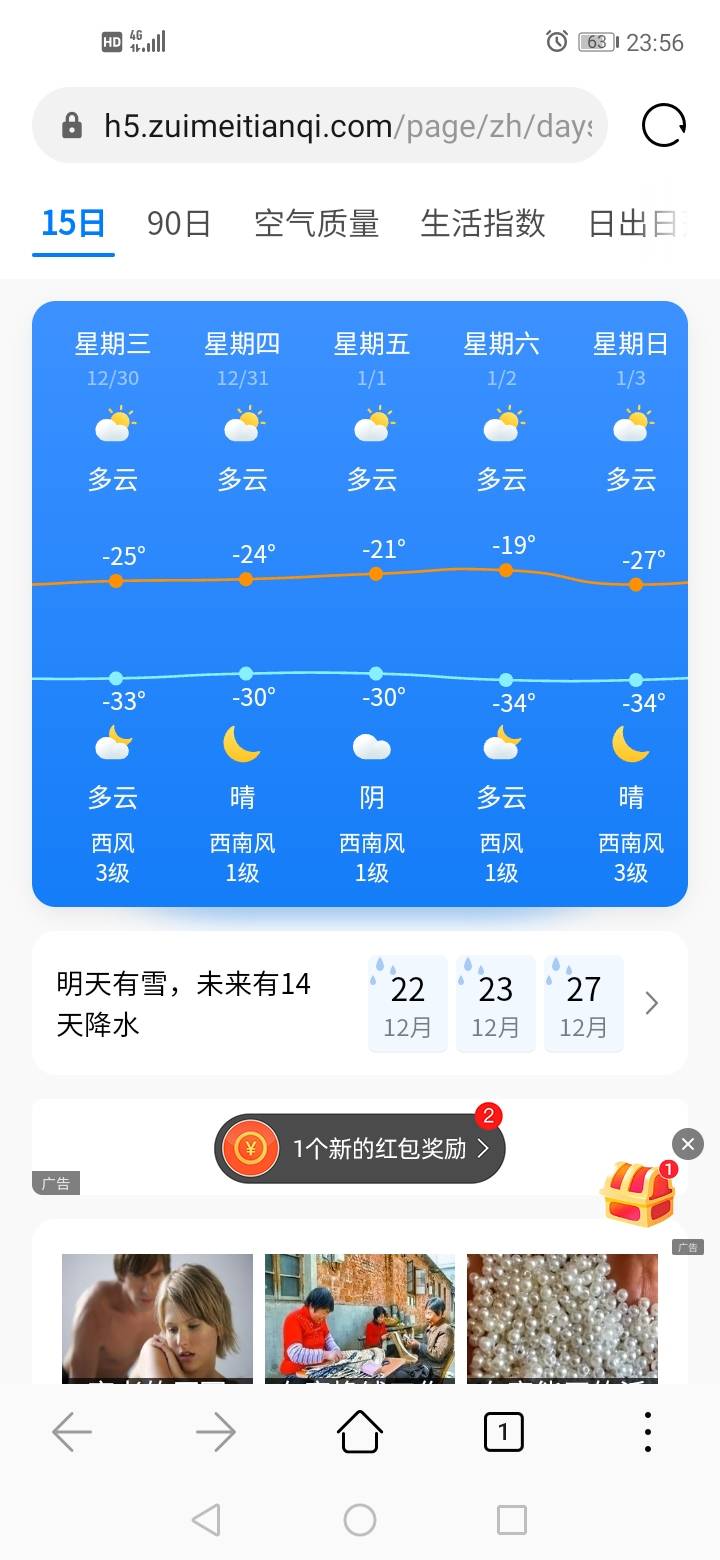
Task: Open the 12月 22 snow date
Action: pos(408,1003)
